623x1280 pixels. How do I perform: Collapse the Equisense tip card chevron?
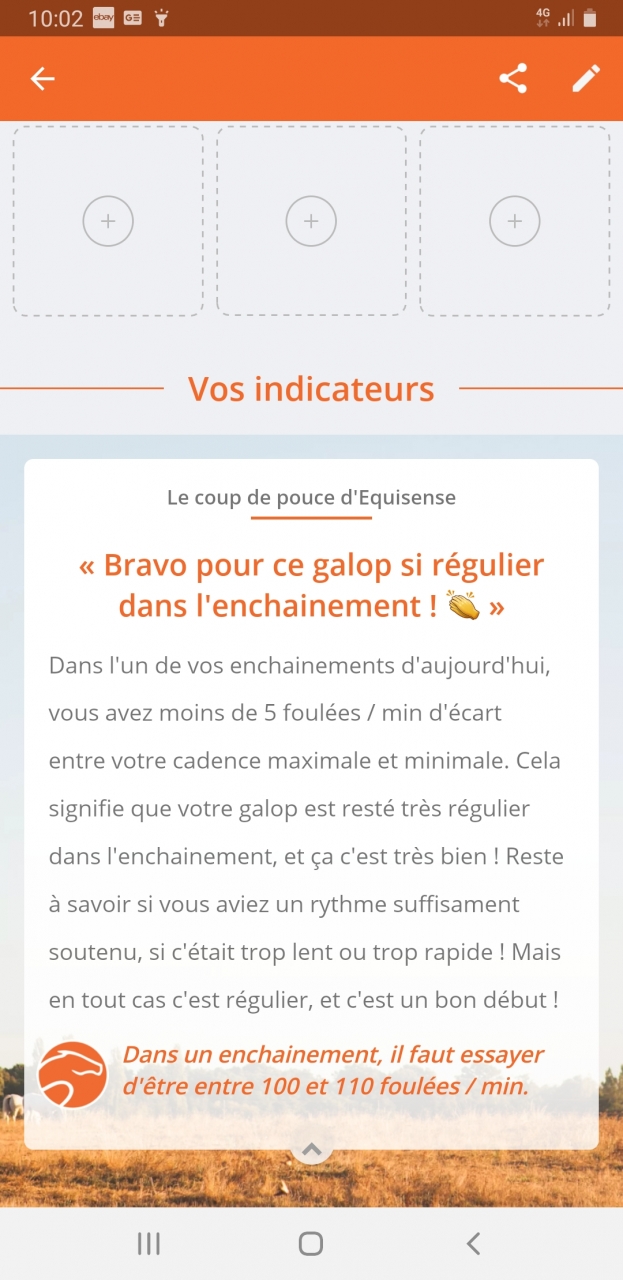tap(311, 1150)
